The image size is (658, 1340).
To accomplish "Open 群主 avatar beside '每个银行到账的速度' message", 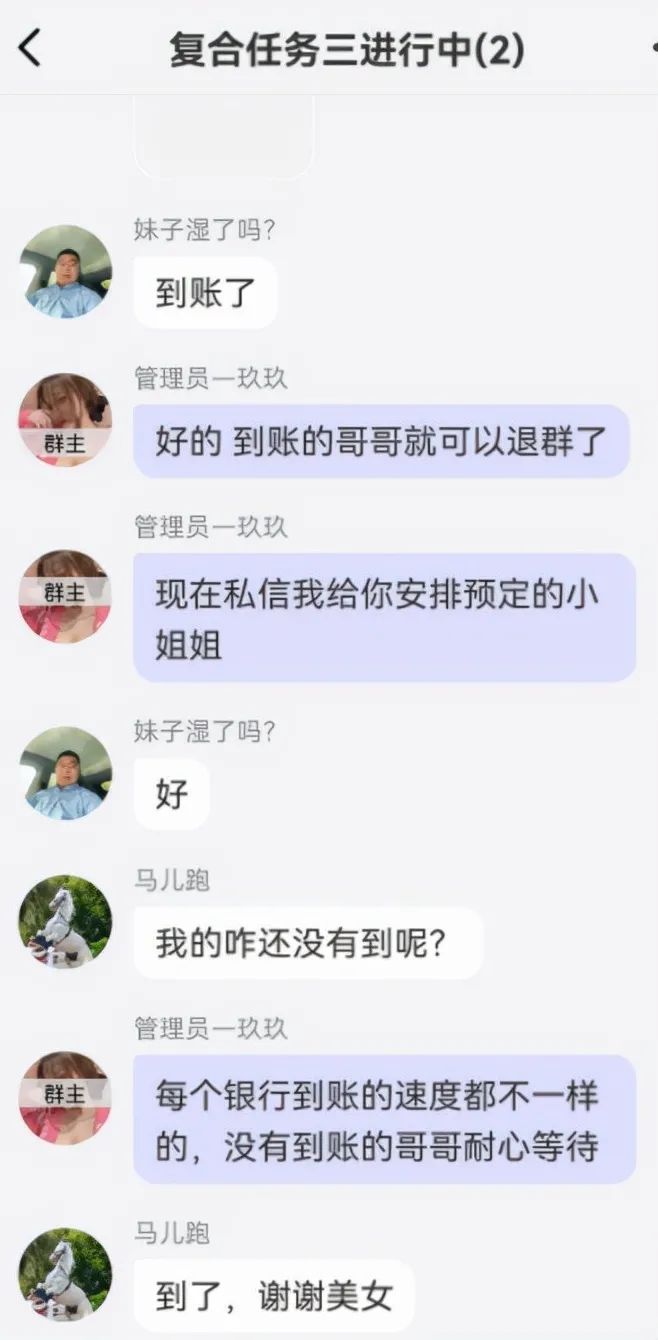I will (x=66, y=1098).
